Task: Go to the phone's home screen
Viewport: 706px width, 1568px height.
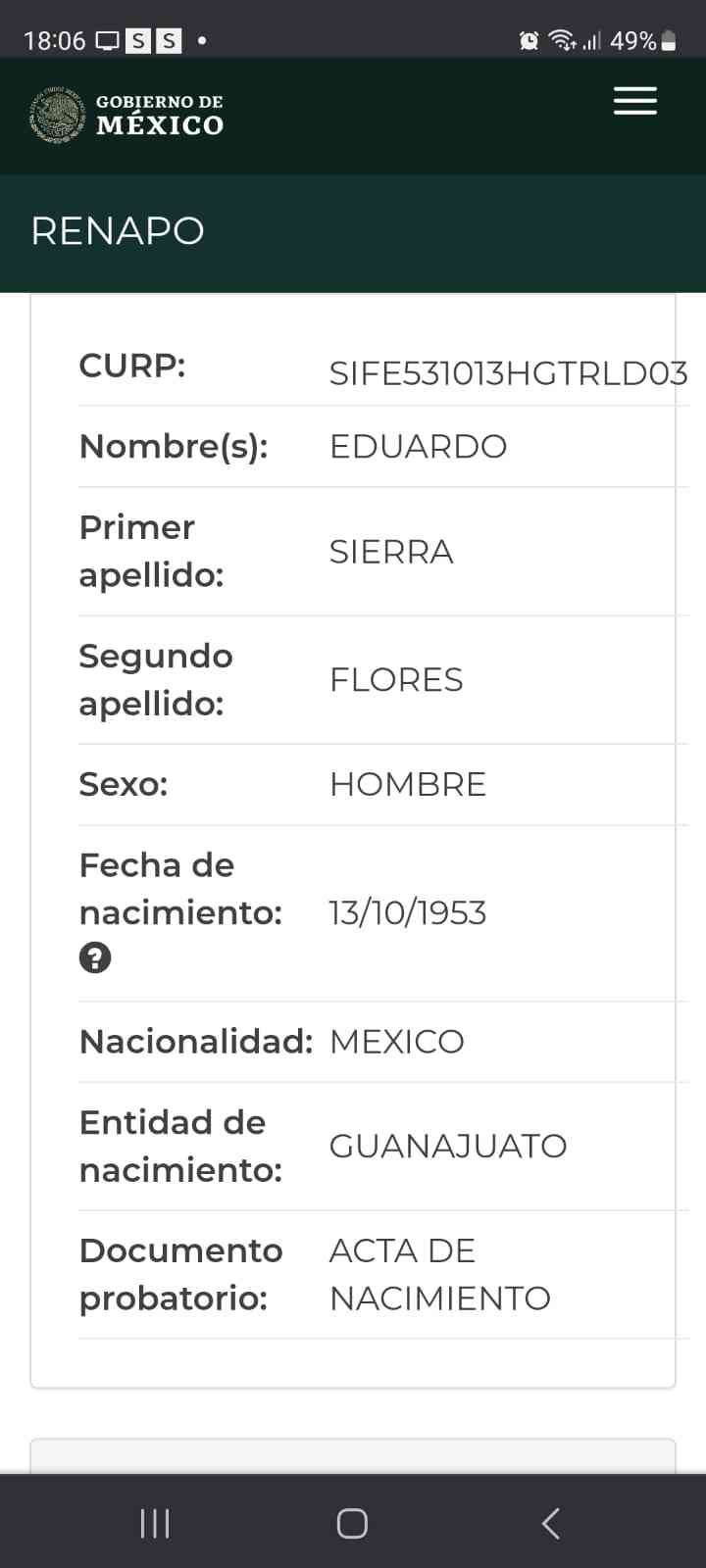Action: click(352, 1523)
